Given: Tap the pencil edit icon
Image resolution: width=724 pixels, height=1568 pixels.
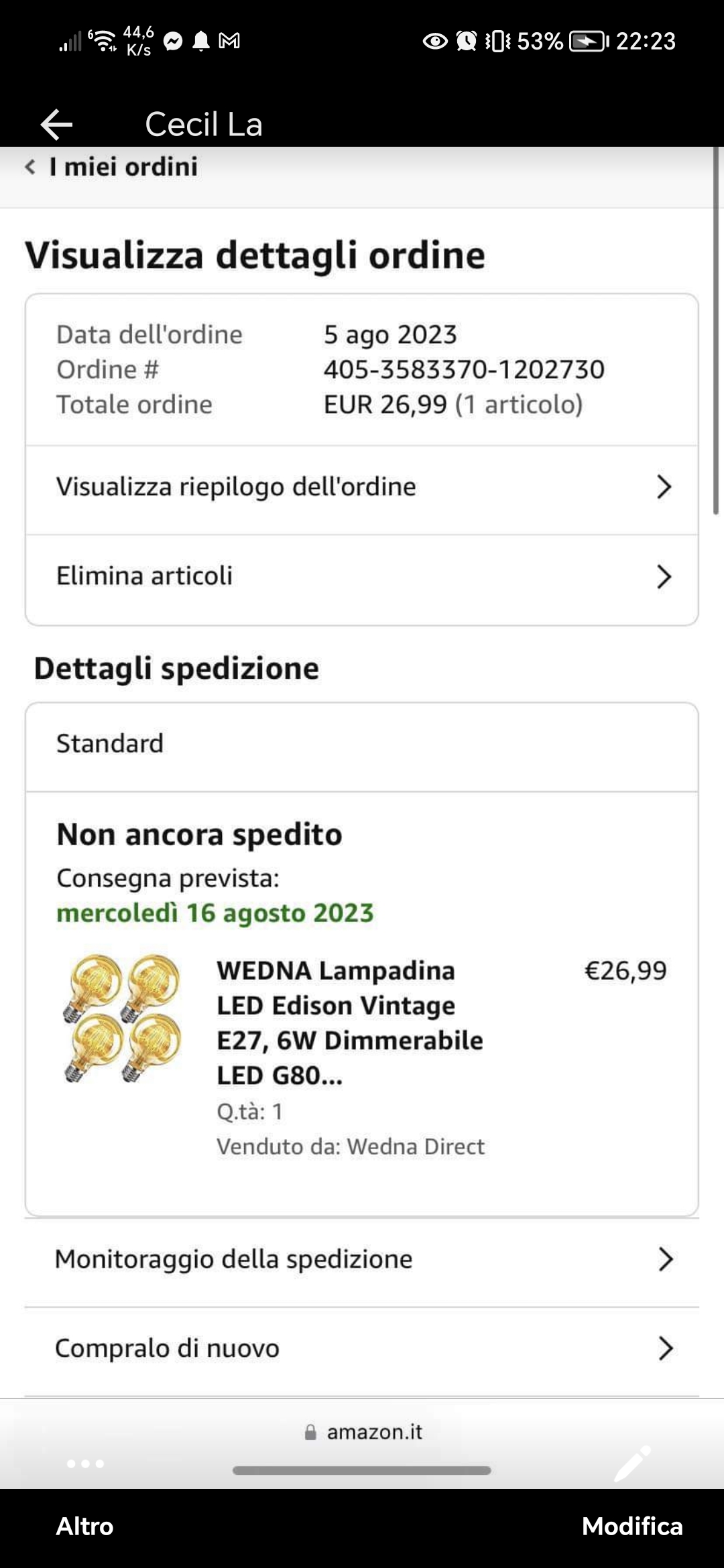Looking at the screenshot, I should pyautogui.click(x=632, y=1463).
